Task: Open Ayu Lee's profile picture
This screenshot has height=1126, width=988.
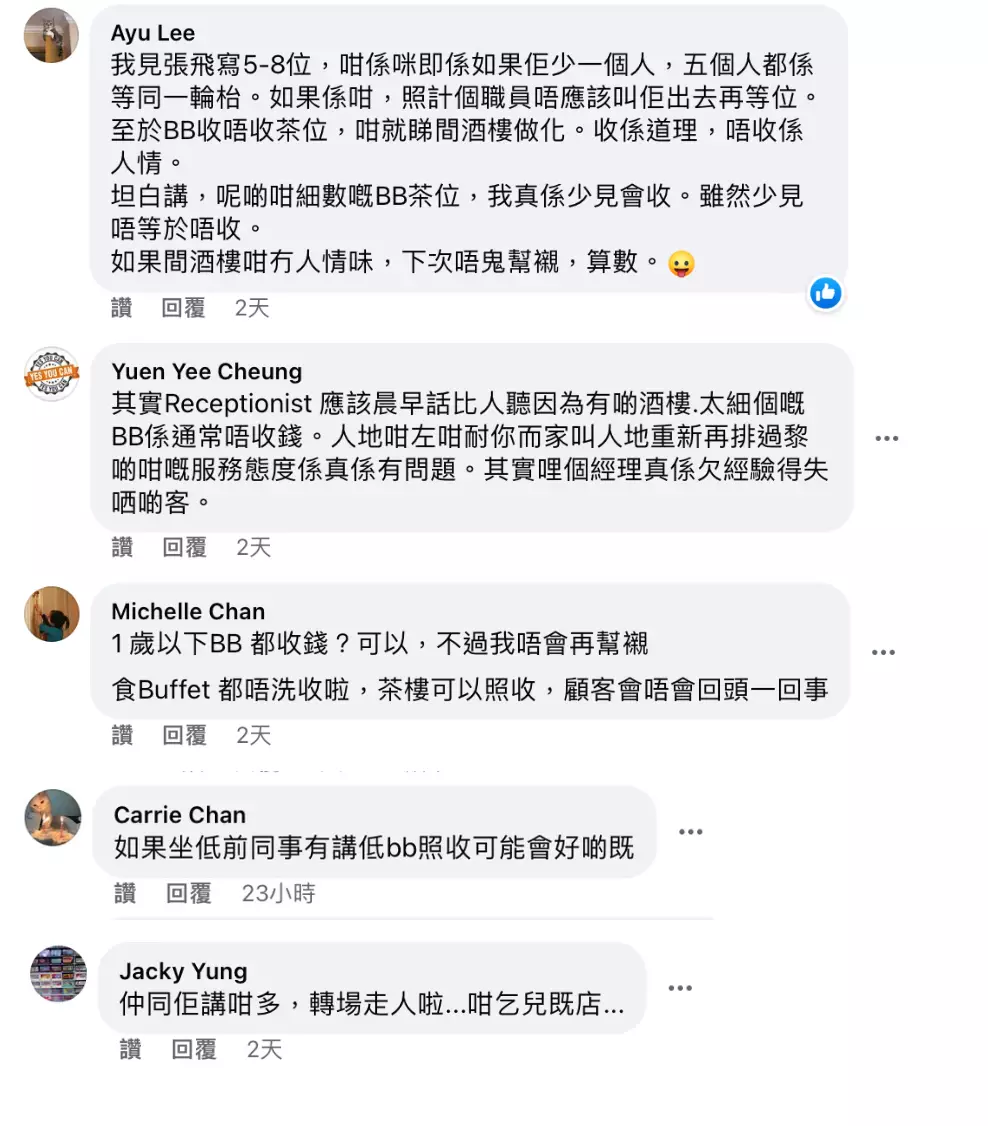Action: coord(51,36)
